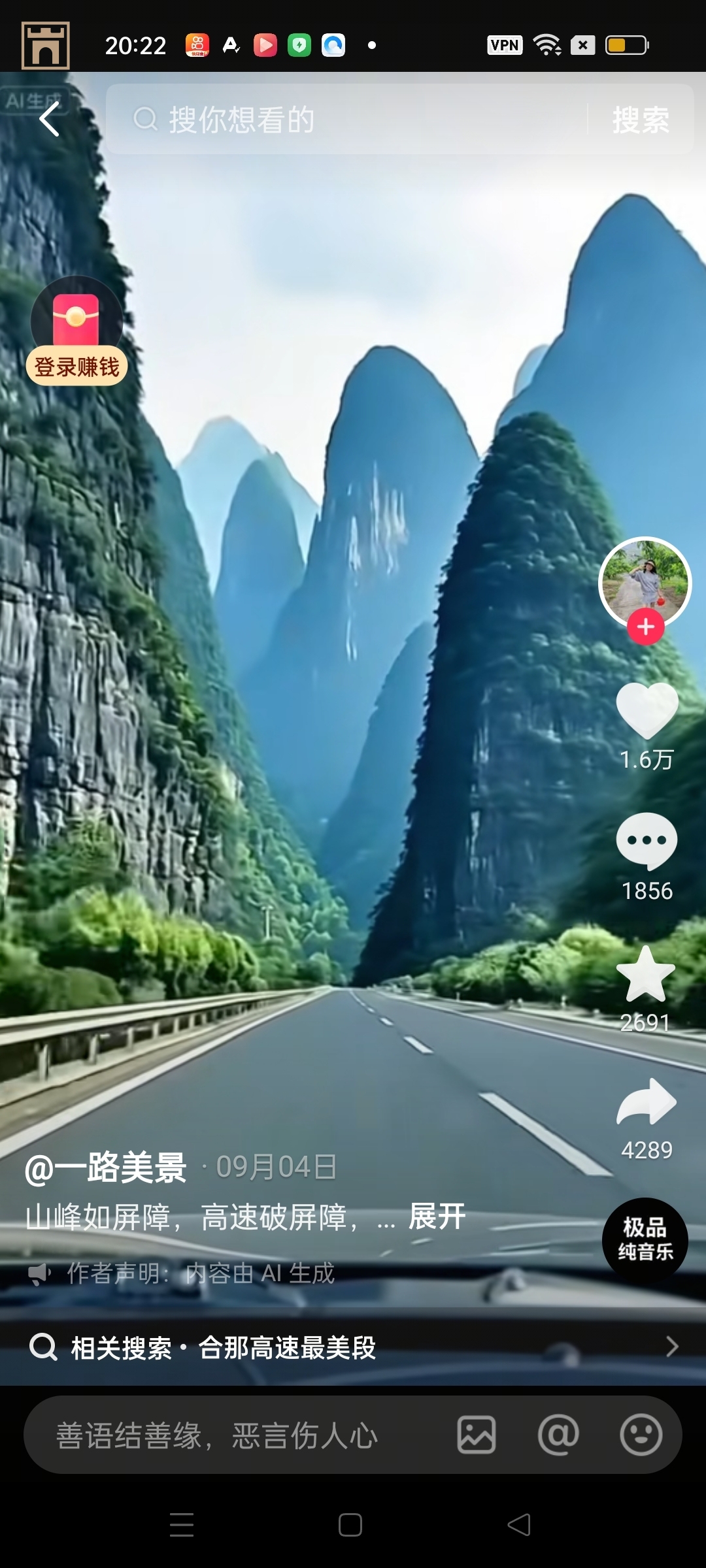
Task: Tap the favorite star icon
Action: point(646,980)
